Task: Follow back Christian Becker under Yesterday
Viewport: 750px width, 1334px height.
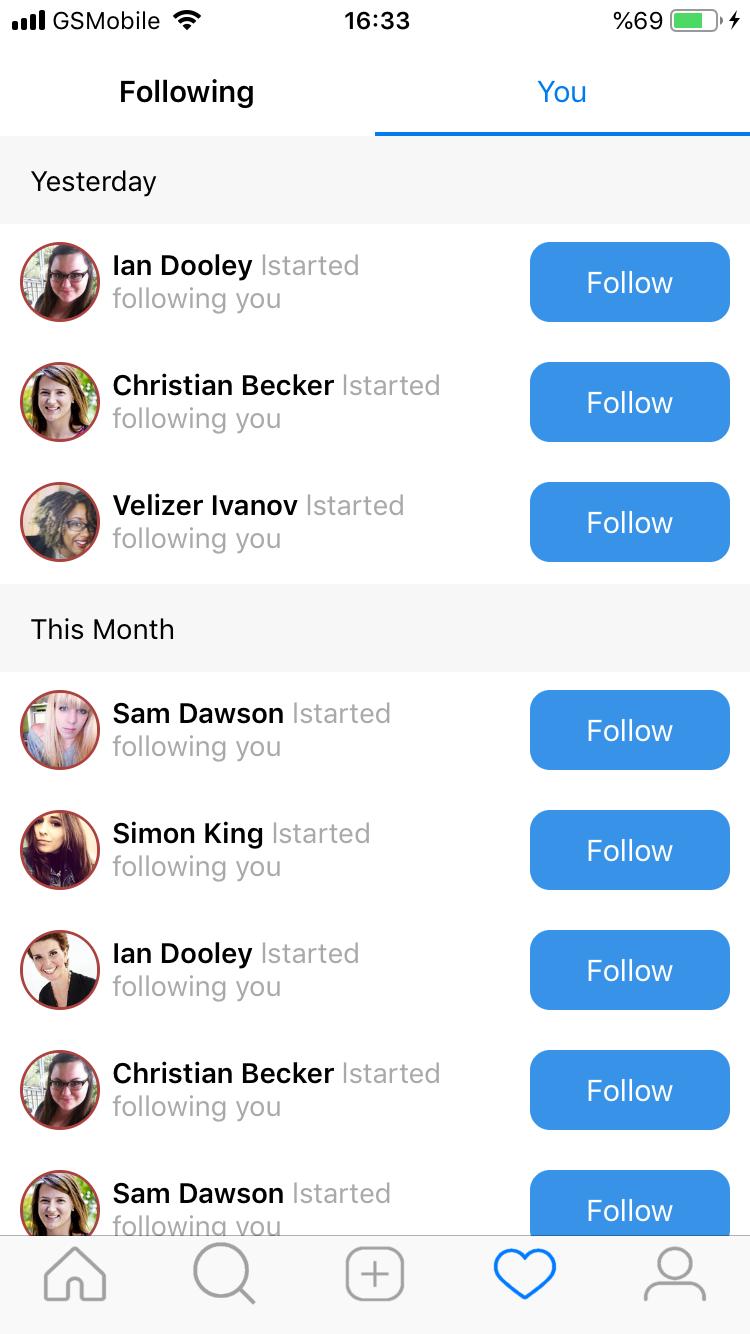Action: point(629,401)
